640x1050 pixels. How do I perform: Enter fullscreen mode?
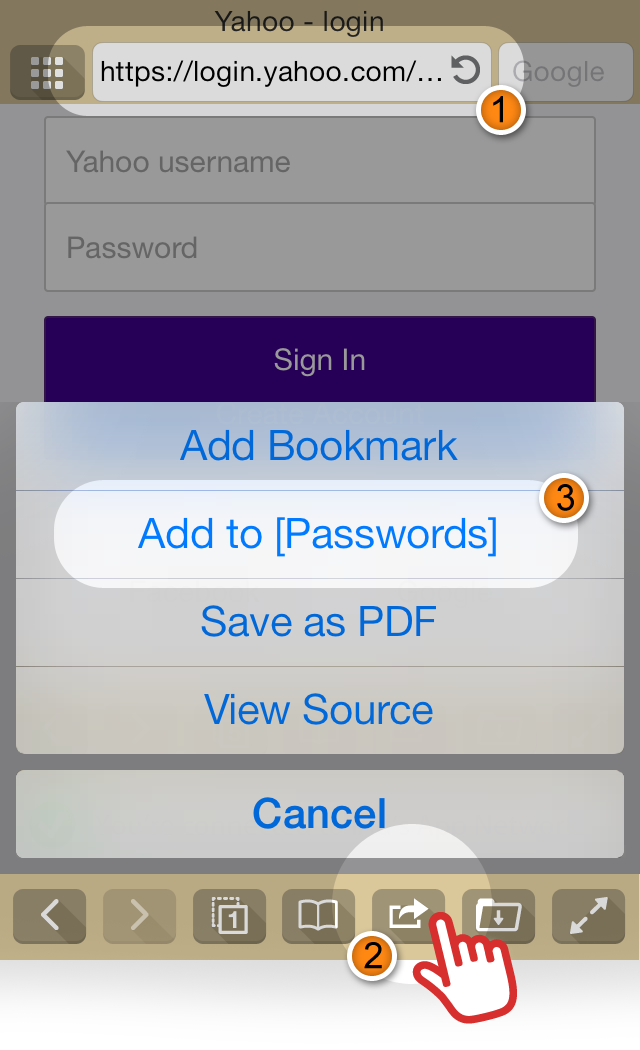(x=588, y=916)
